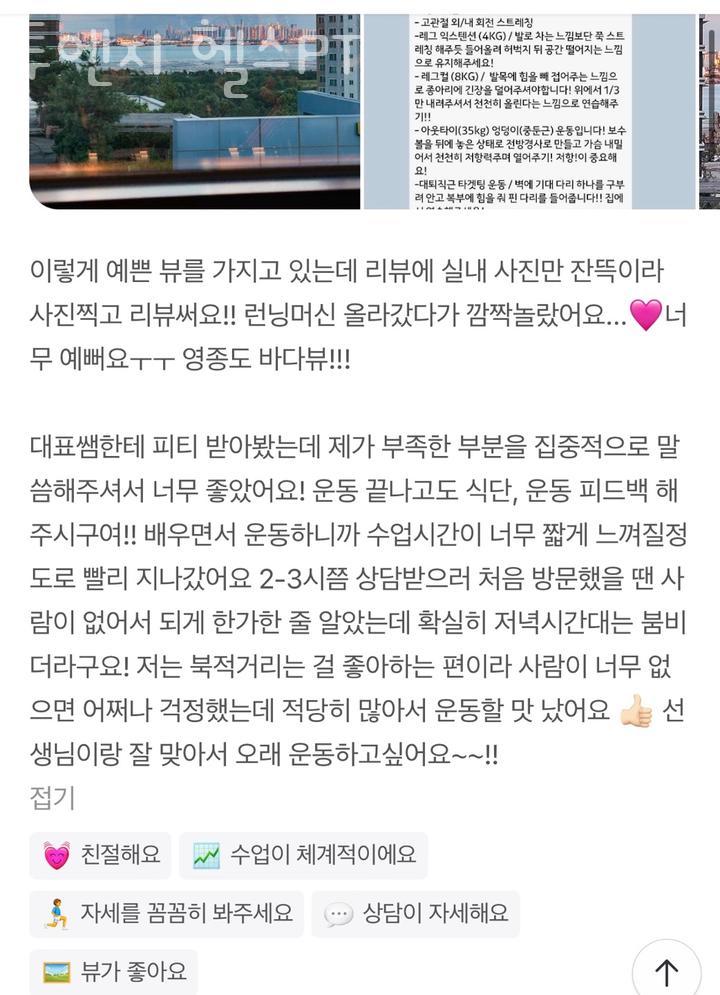Collapse the review with 접기
Screen dimensions: 720x995
pos(52,797)
